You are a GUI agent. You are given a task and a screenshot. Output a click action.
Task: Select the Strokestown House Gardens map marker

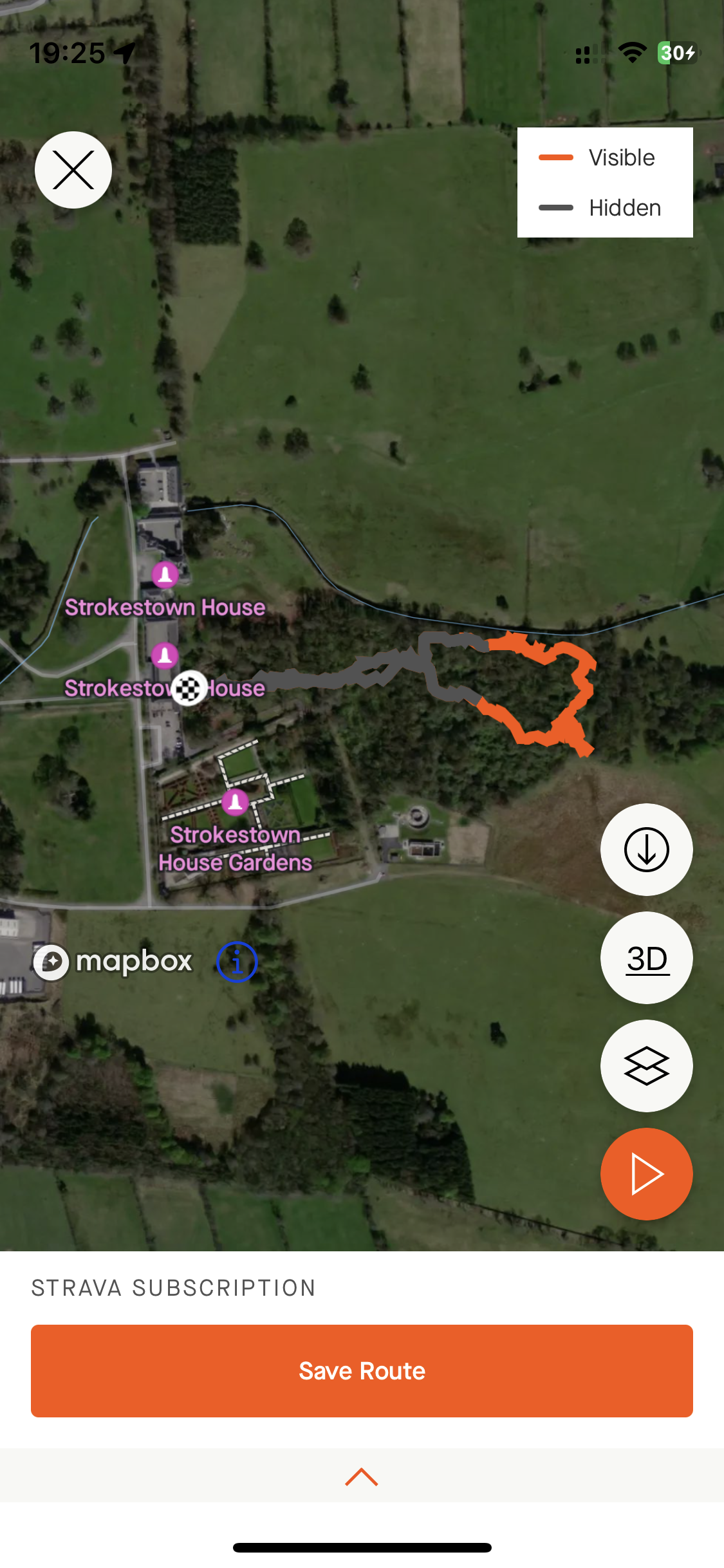pyautogui.click(x=235, y=802)
